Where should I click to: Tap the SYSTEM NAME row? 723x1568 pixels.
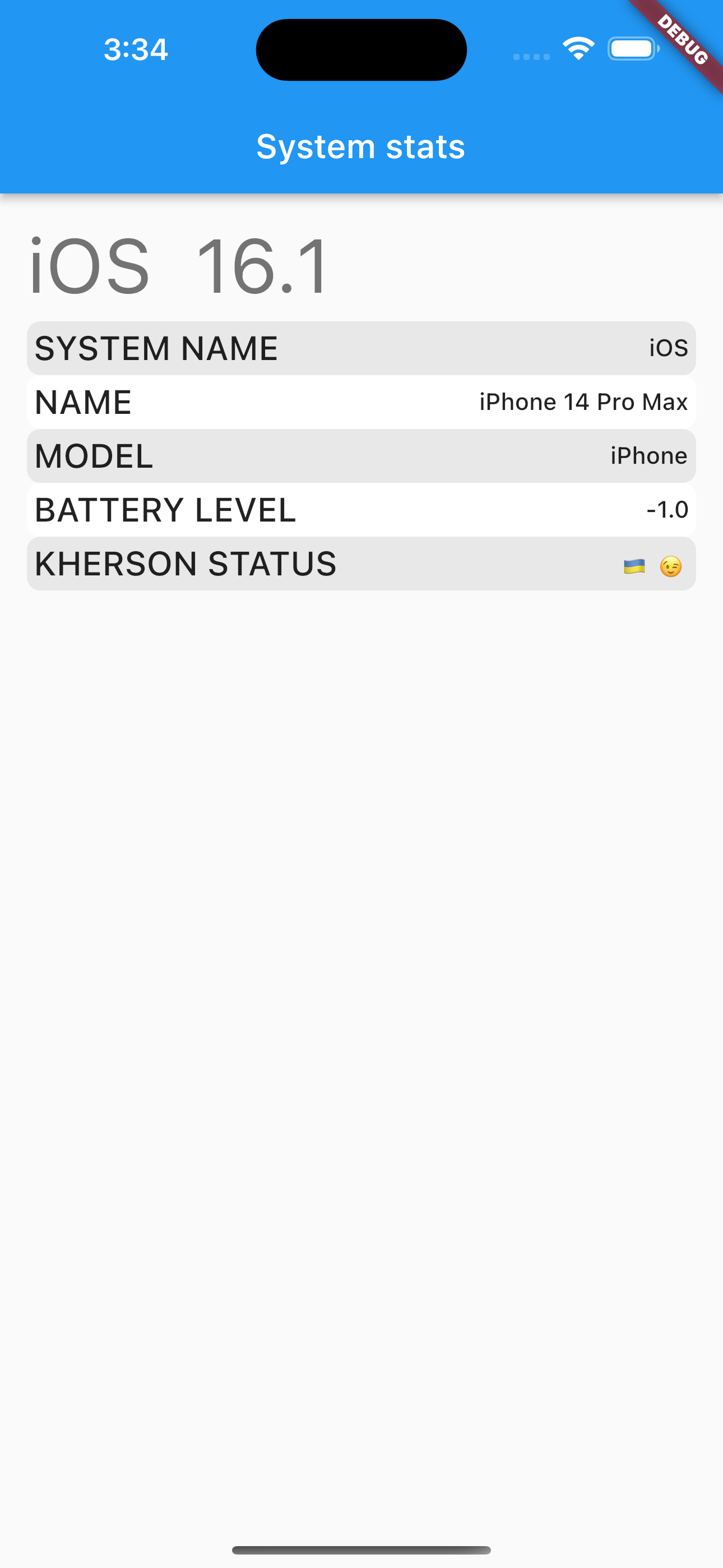[x=361, y=348]
